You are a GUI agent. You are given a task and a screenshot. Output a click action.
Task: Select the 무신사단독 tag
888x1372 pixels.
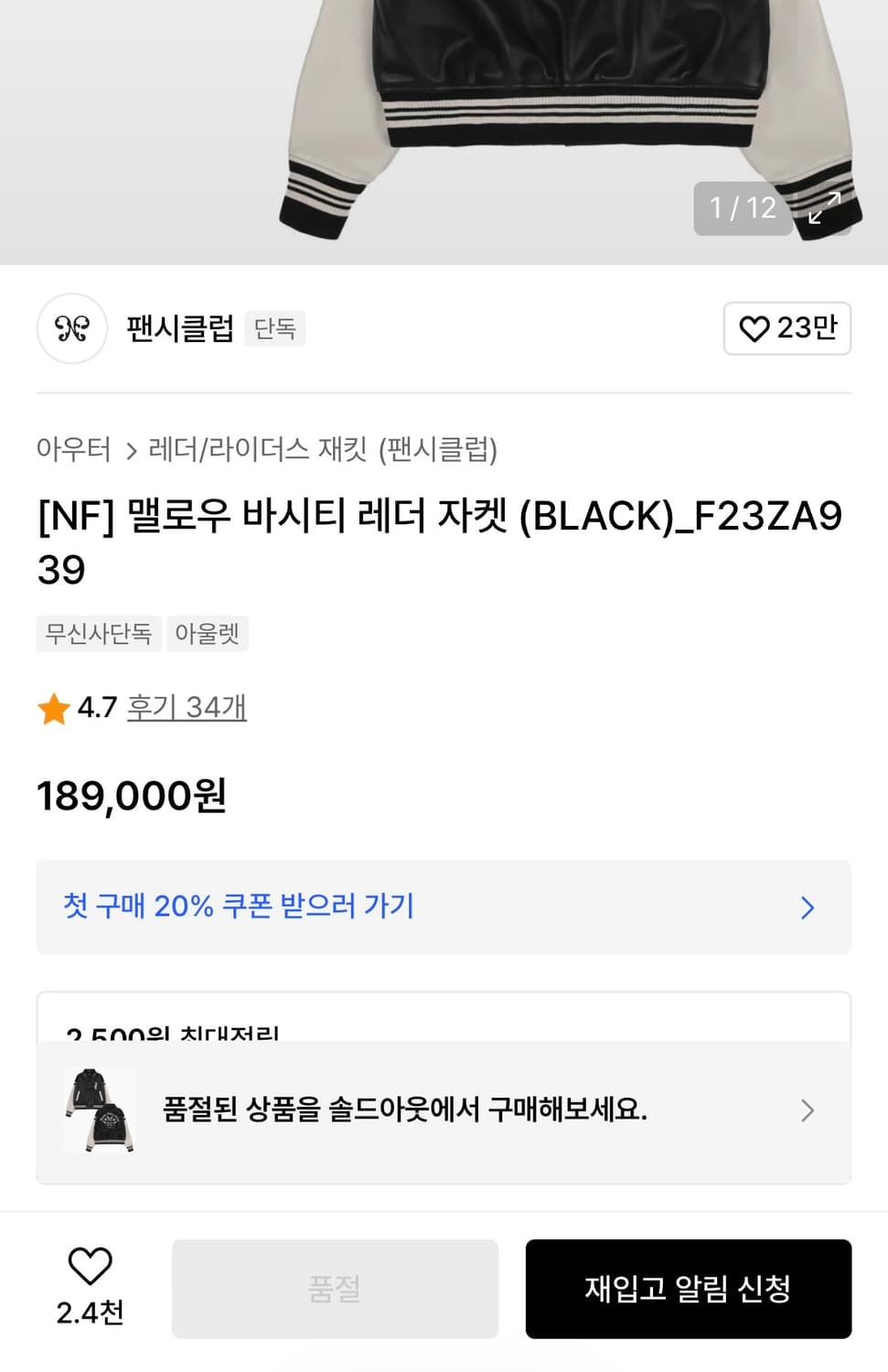pos(98,633)
